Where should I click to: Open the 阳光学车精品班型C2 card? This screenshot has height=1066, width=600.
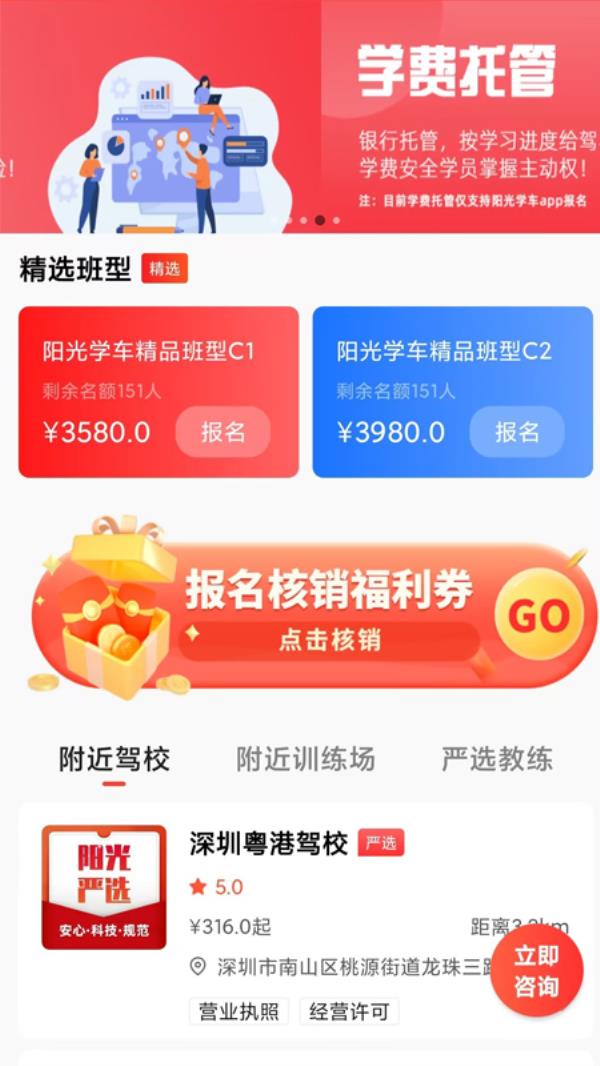click(453, 392)
